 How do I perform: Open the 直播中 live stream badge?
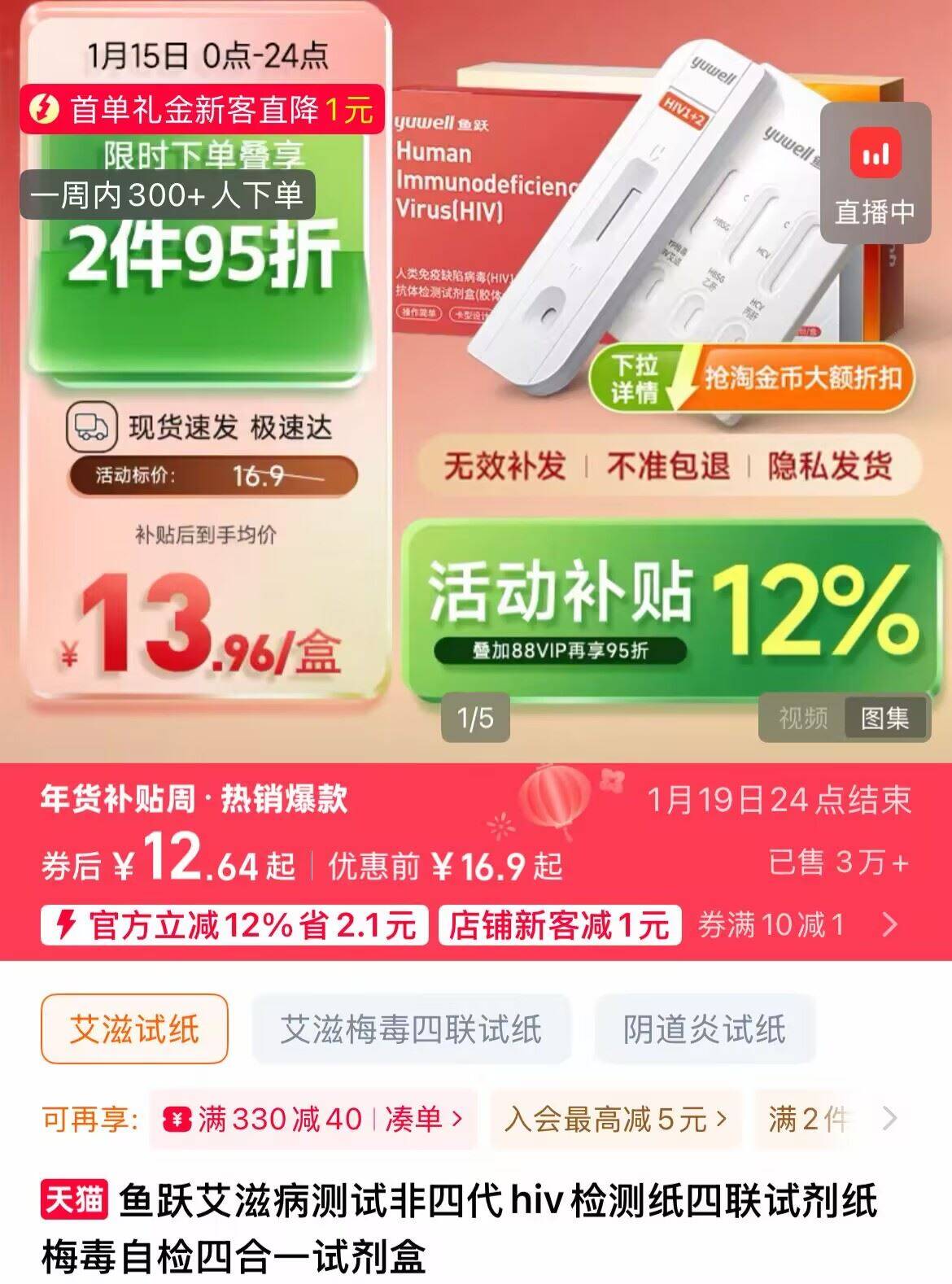tap(876, 173)
